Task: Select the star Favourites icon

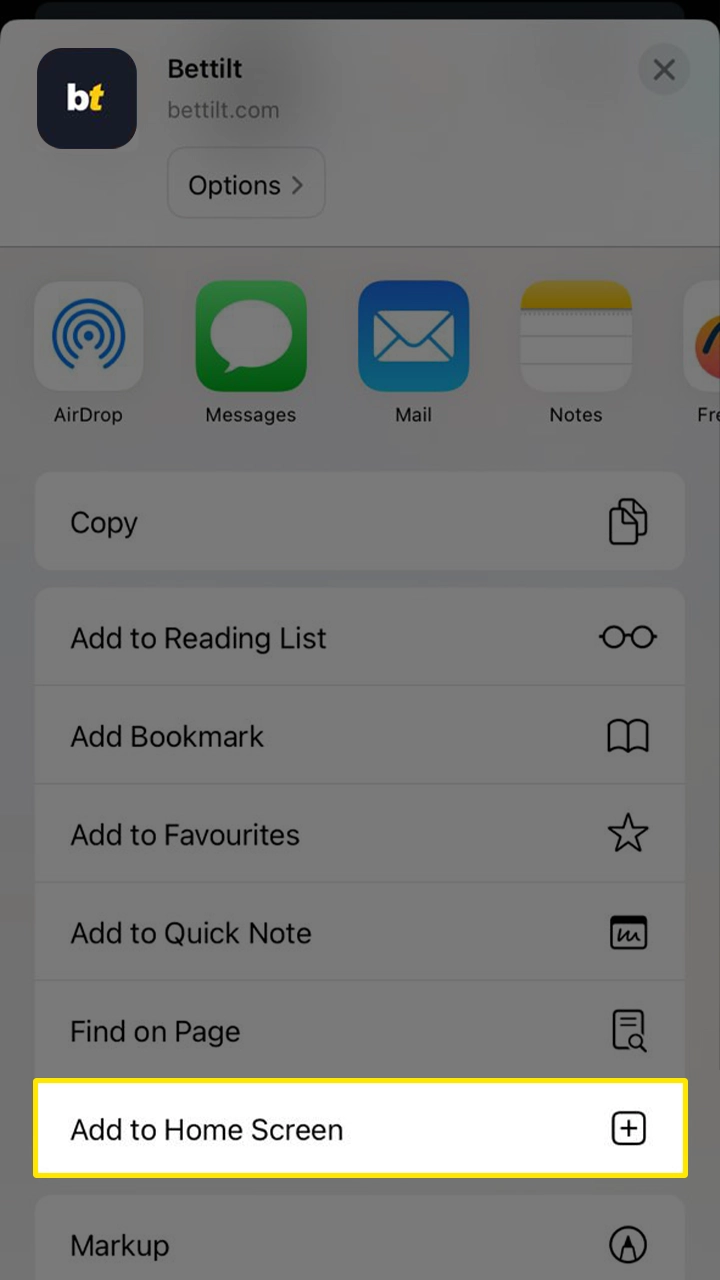Action: 628,833
